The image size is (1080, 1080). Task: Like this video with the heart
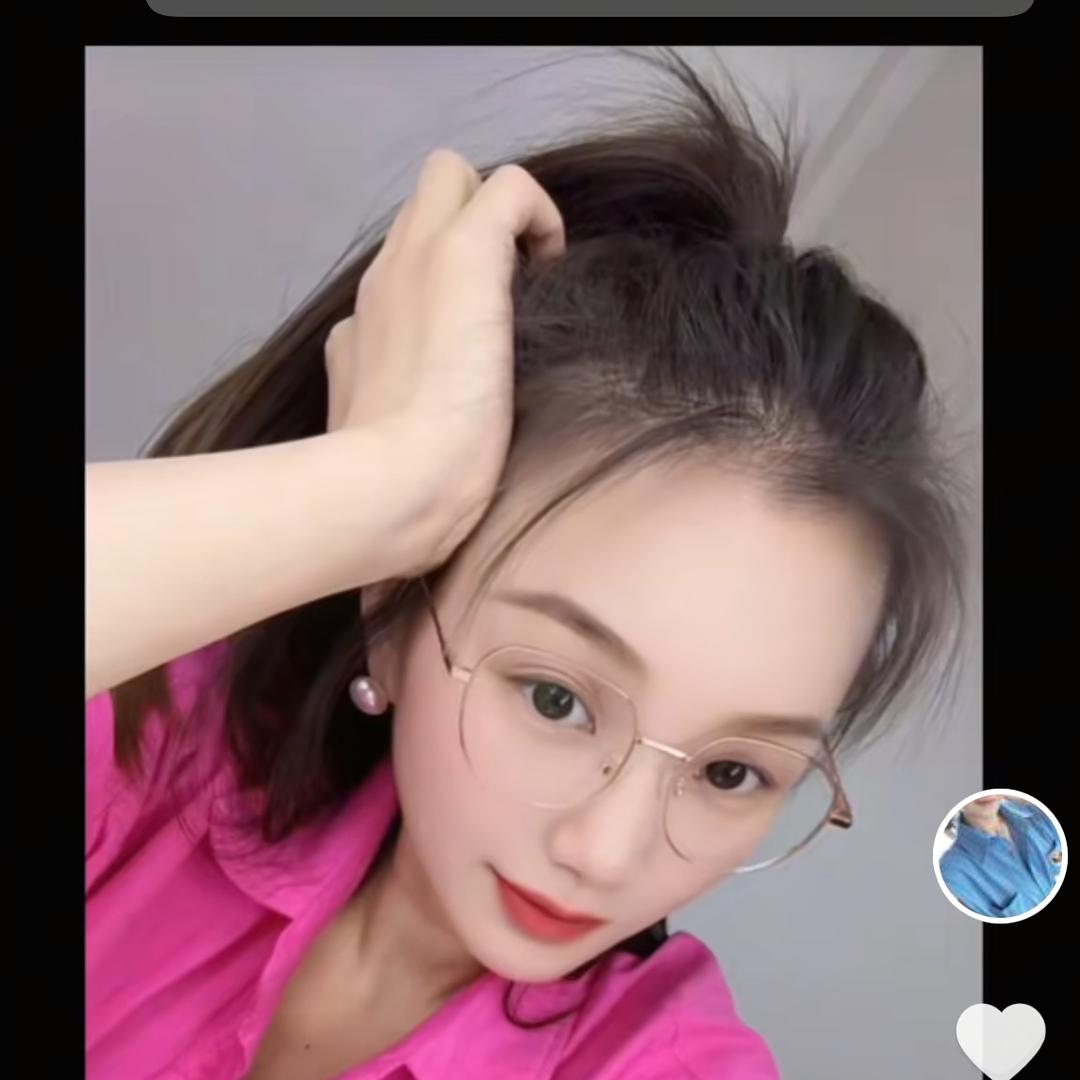click(1000, 1042)
